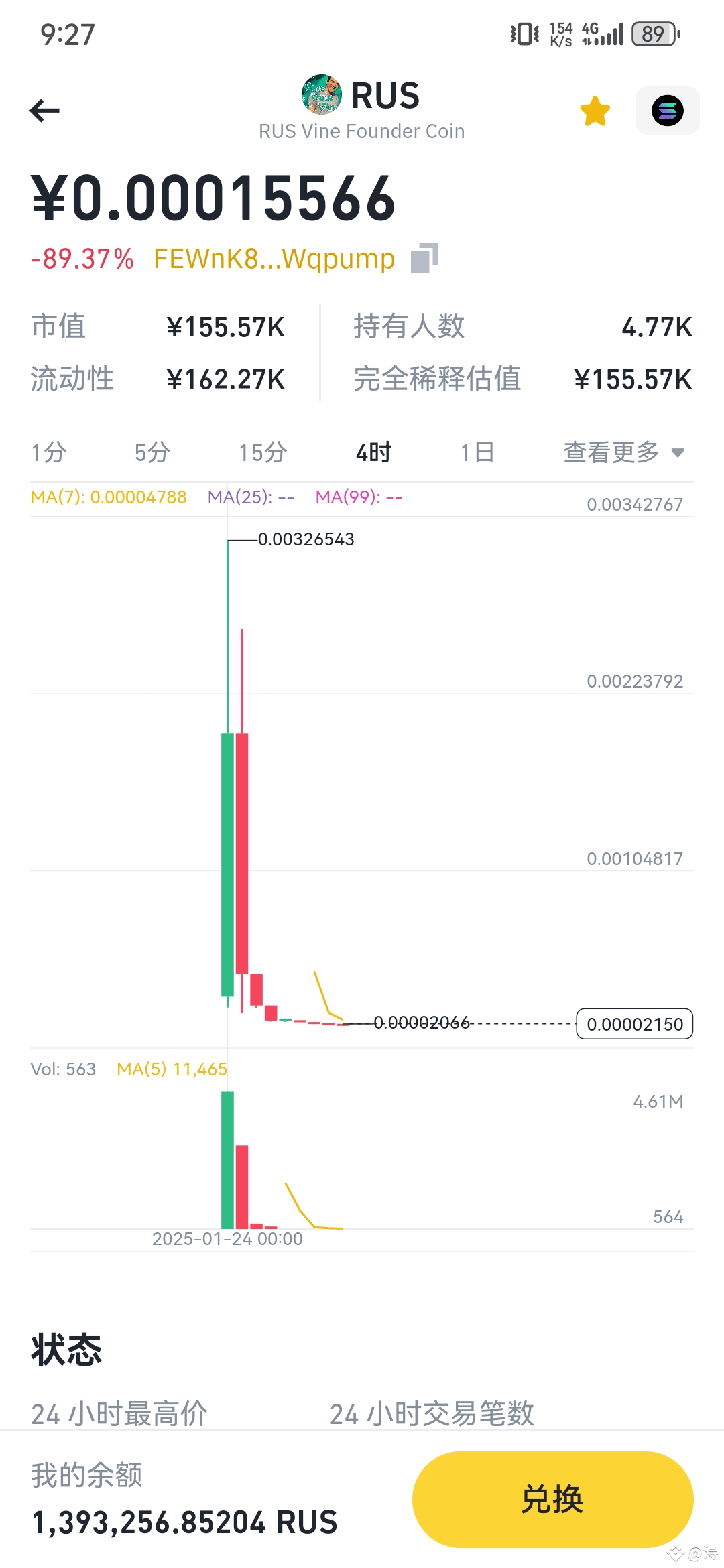Tap the yellow 兑换 button
Viewport: 724px width, 1568px height.
(x=552, y=1499)
